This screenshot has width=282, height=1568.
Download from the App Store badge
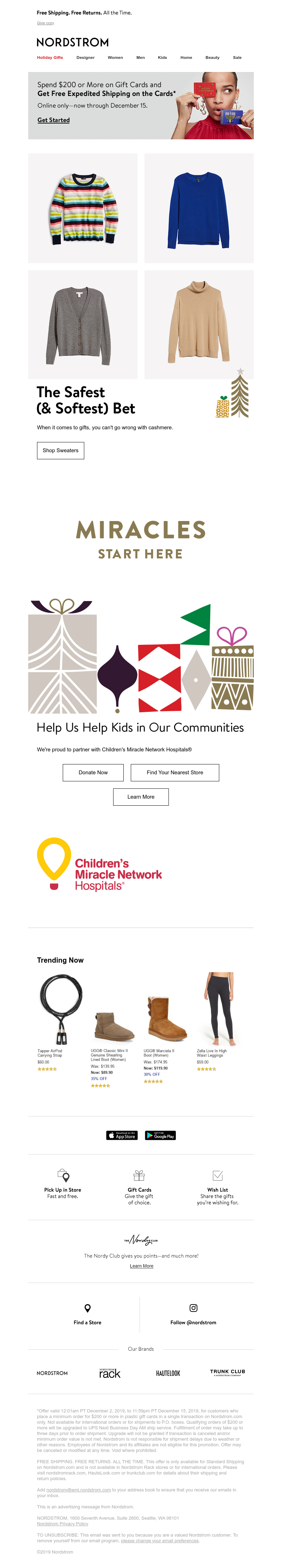click(122, 1136)
